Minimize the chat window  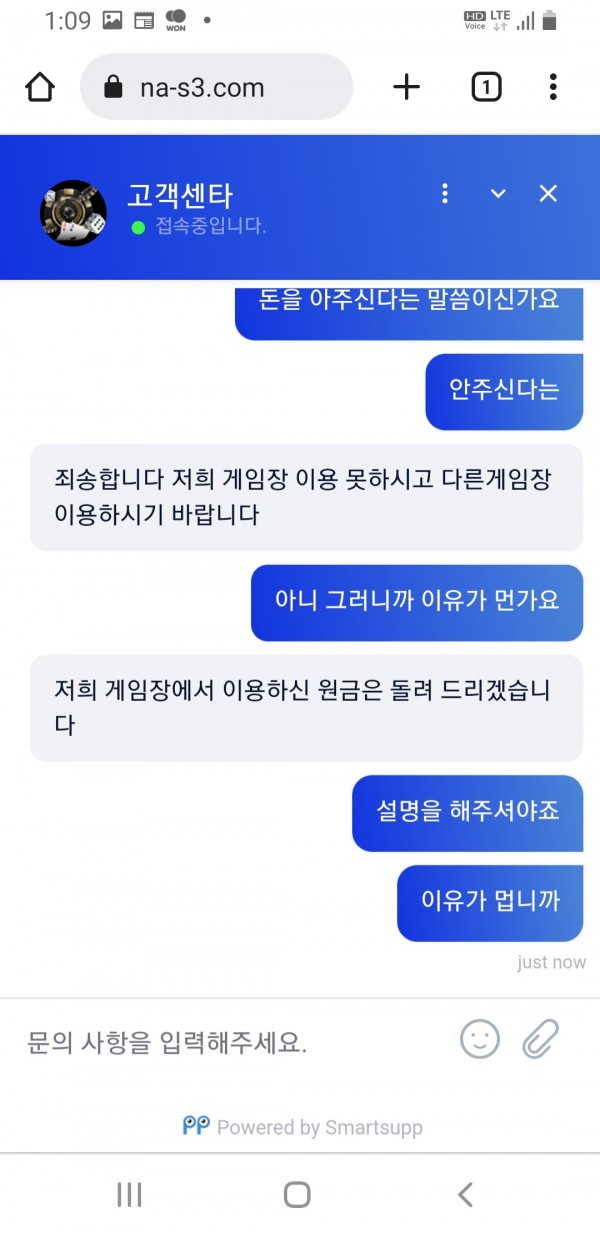point(498,194)
